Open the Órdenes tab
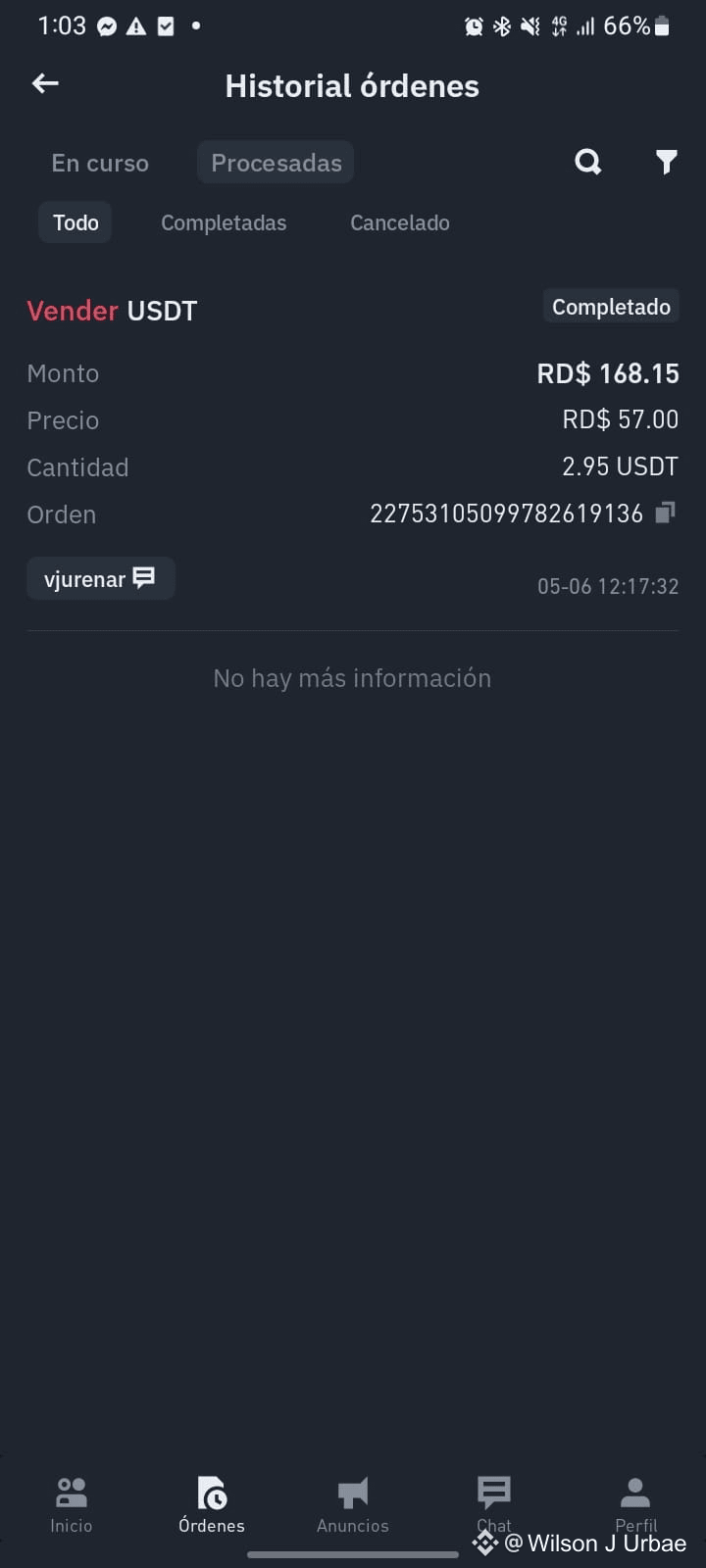The width and height of the screenshot is (706, 1568). click(212, 1504)
